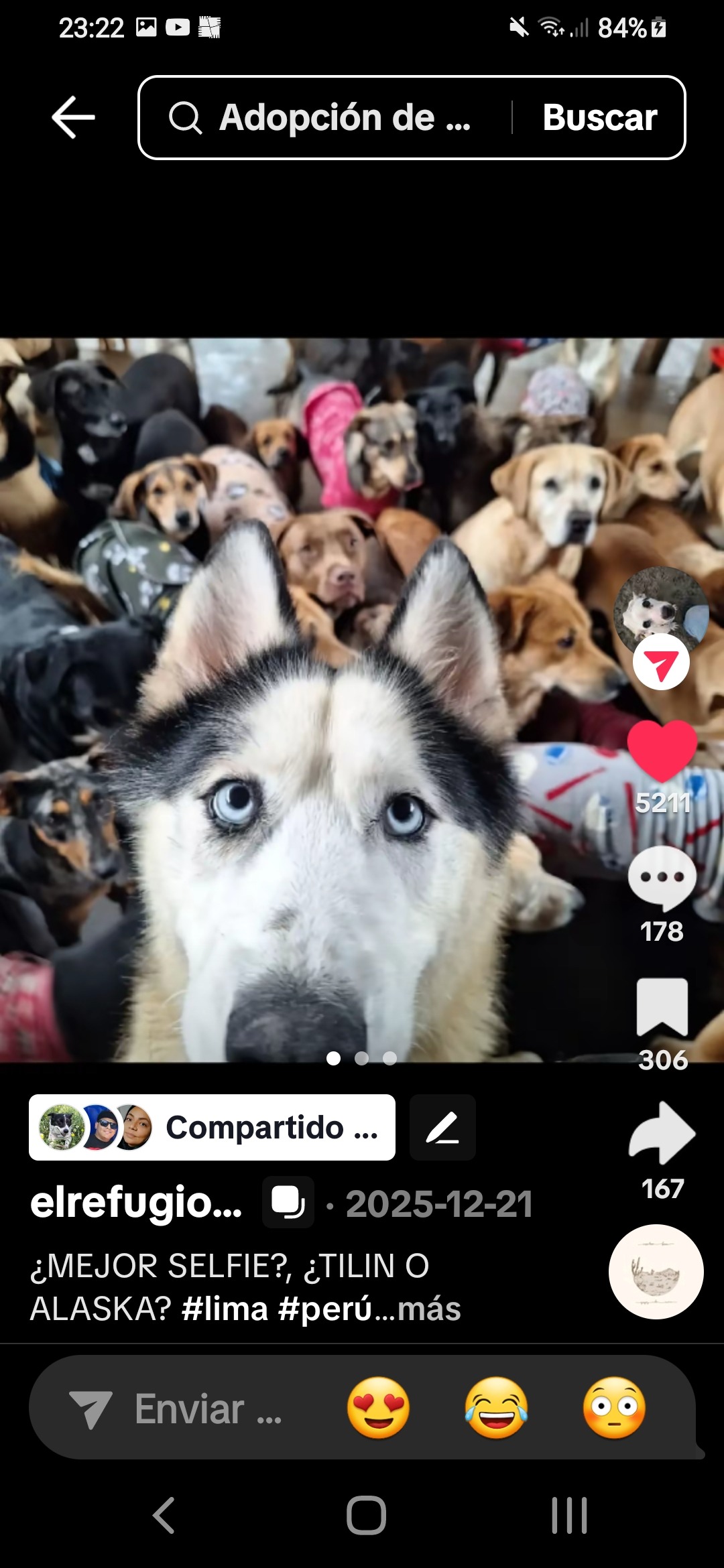
Task: Open the elrefugio... account name
Action: [136, 1203]
